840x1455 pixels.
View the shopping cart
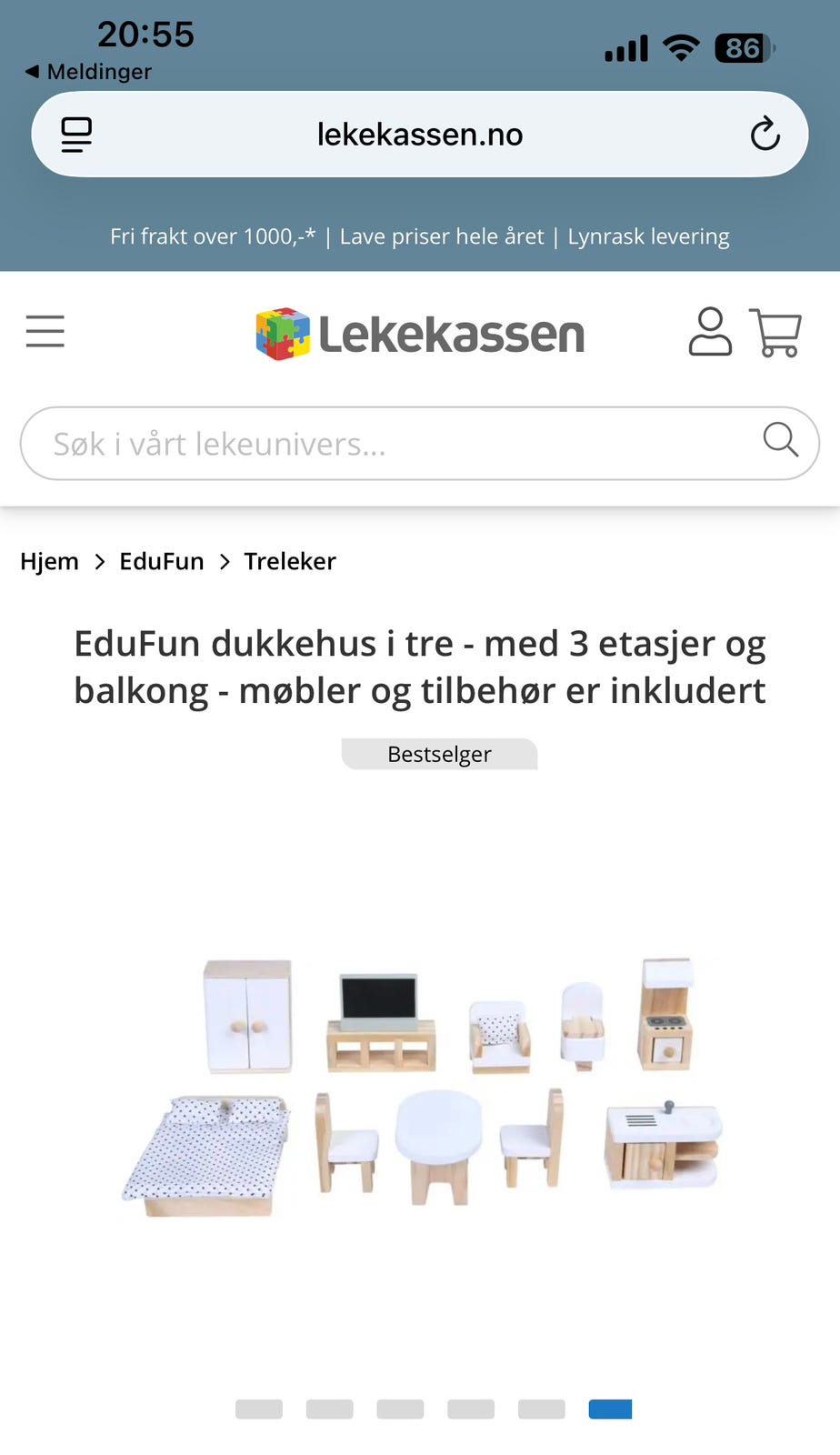coord(775,333)
